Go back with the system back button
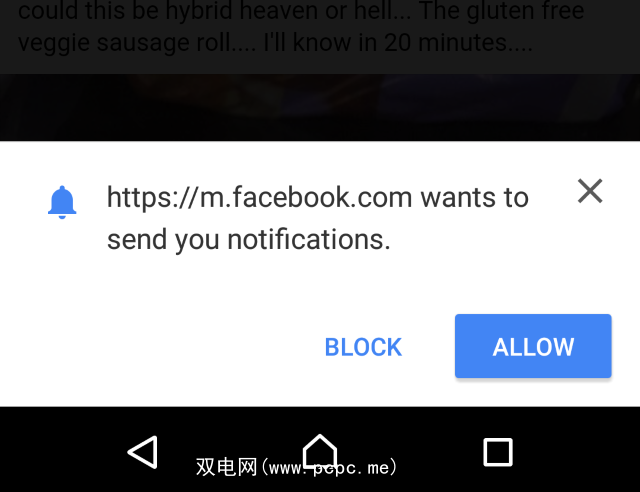 click(x=143, y=452)
